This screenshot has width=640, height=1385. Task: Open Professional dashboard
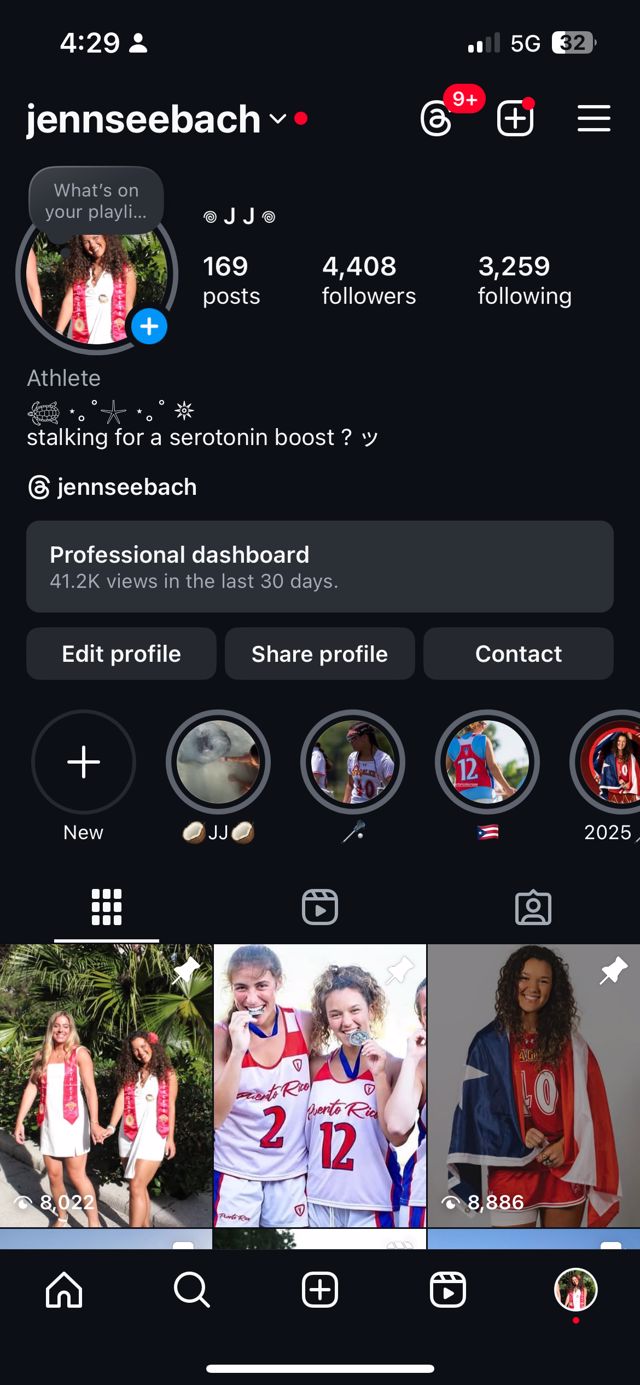(319, 566)
